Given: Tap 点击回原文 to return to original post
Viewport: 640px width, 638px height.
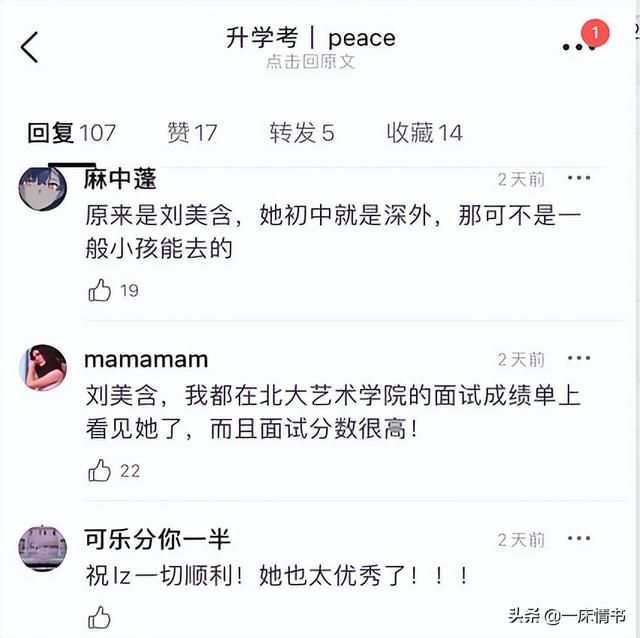Looking at the screenshot, I should coord(310,62).
